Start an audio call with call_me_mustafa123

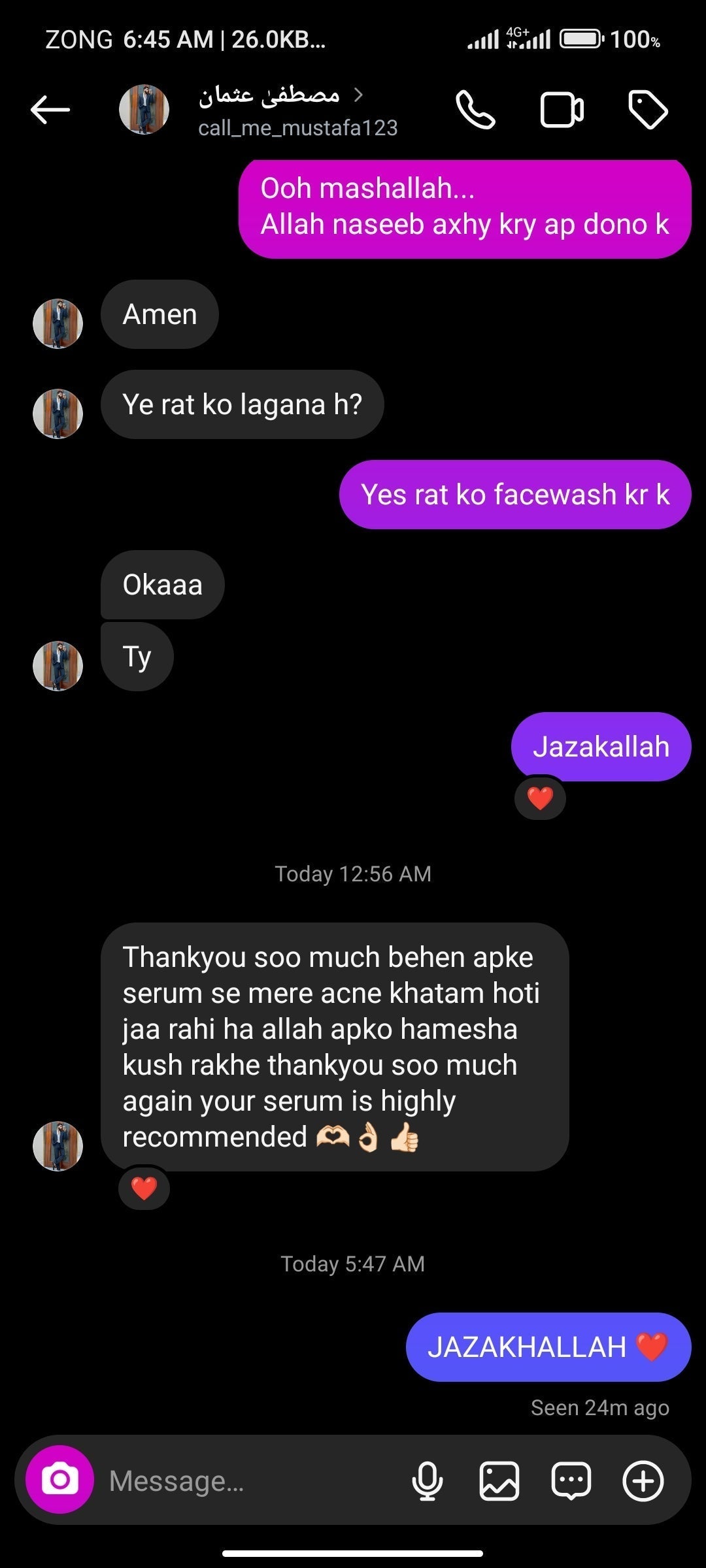coord(475,109)
